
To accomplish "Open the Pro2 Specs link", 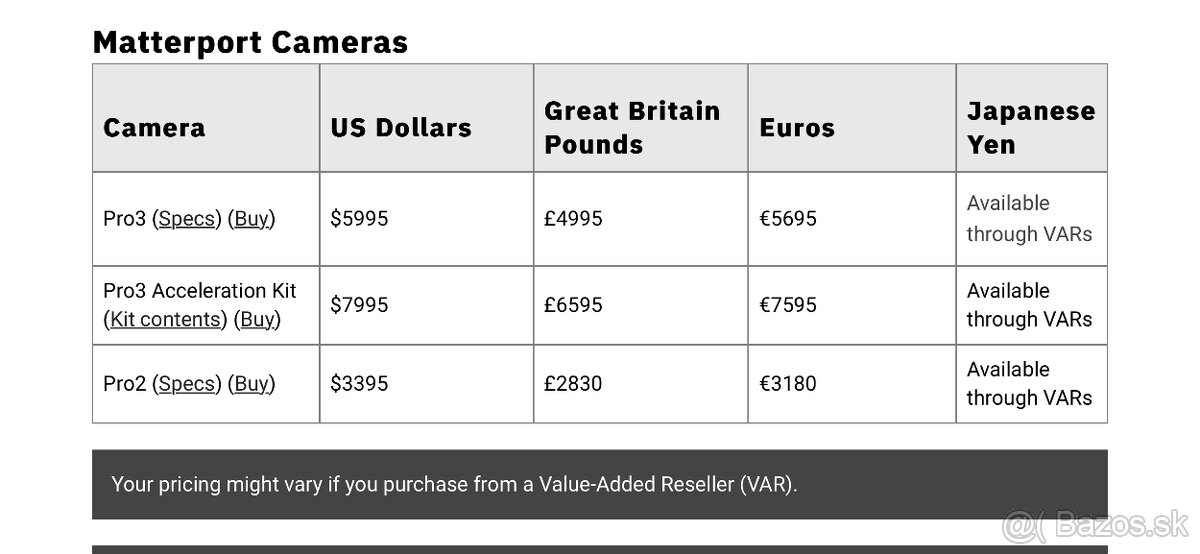I will 187,383.
